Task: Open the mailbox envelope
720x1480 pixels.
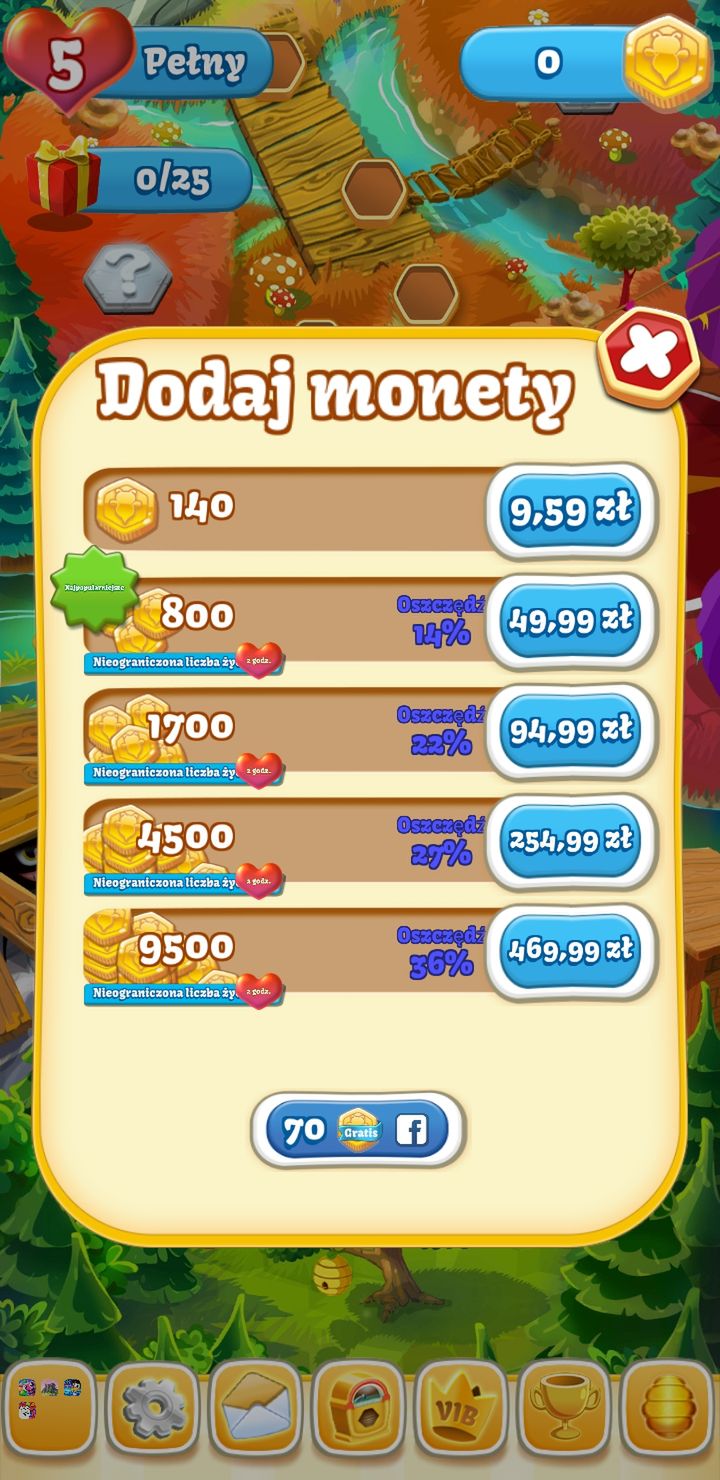Action: 255,1408
